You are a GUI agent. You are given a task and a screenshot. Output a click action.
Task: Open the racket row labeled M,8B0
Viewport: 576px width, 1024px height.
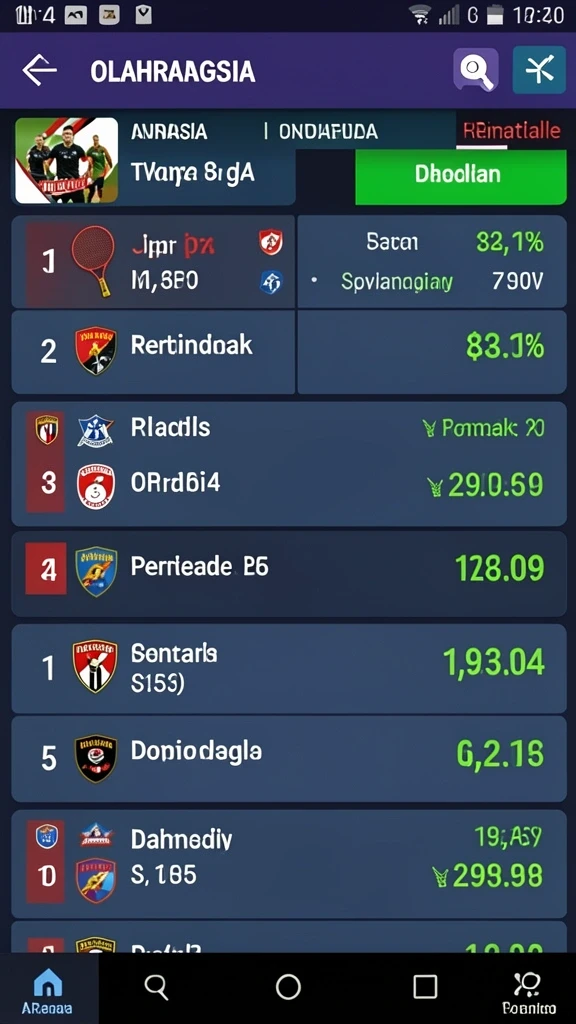click(153, 261)
